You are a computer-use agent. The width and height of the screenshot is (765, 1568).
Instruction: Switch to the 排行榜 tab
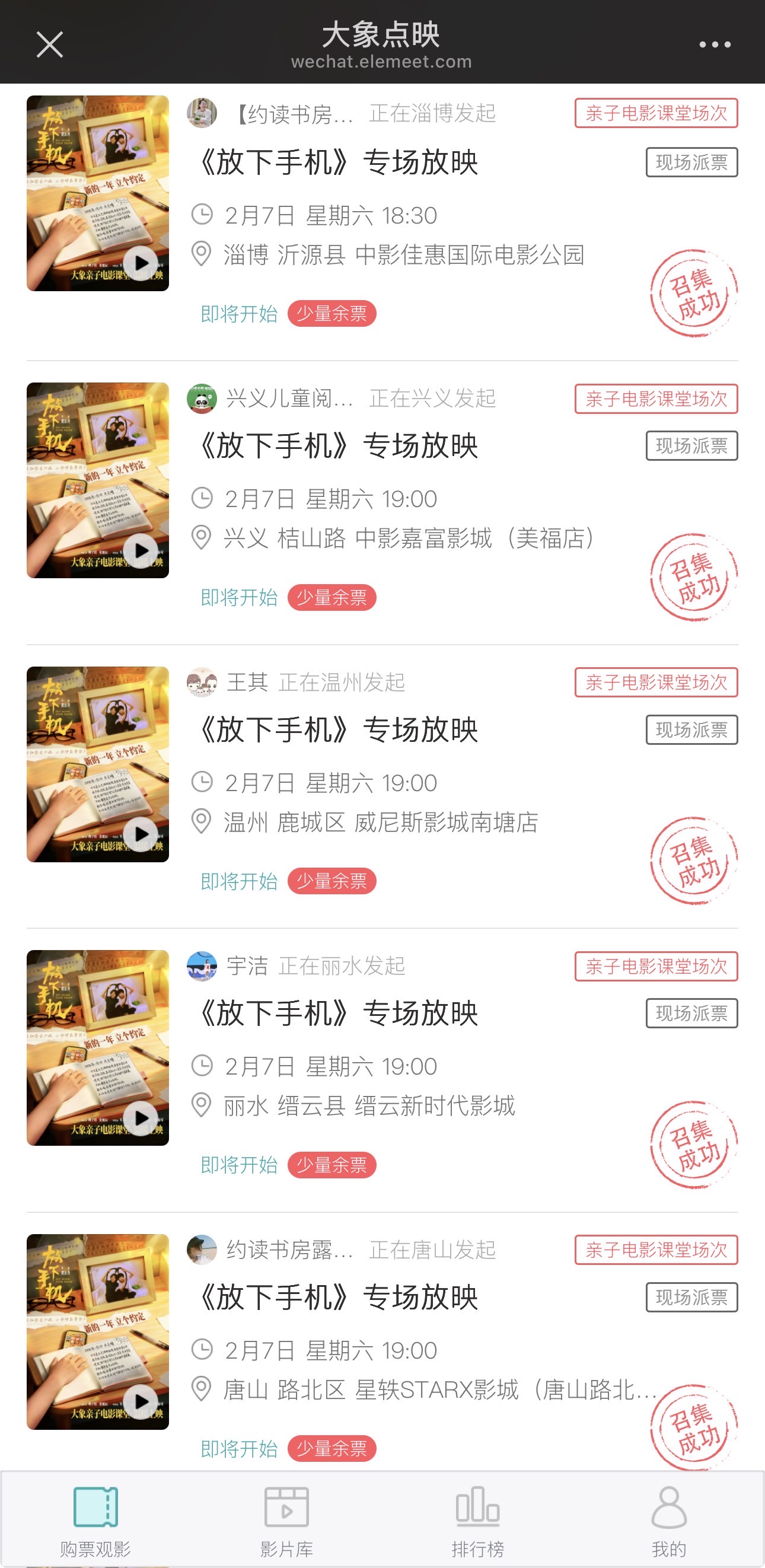(478, 1520)
